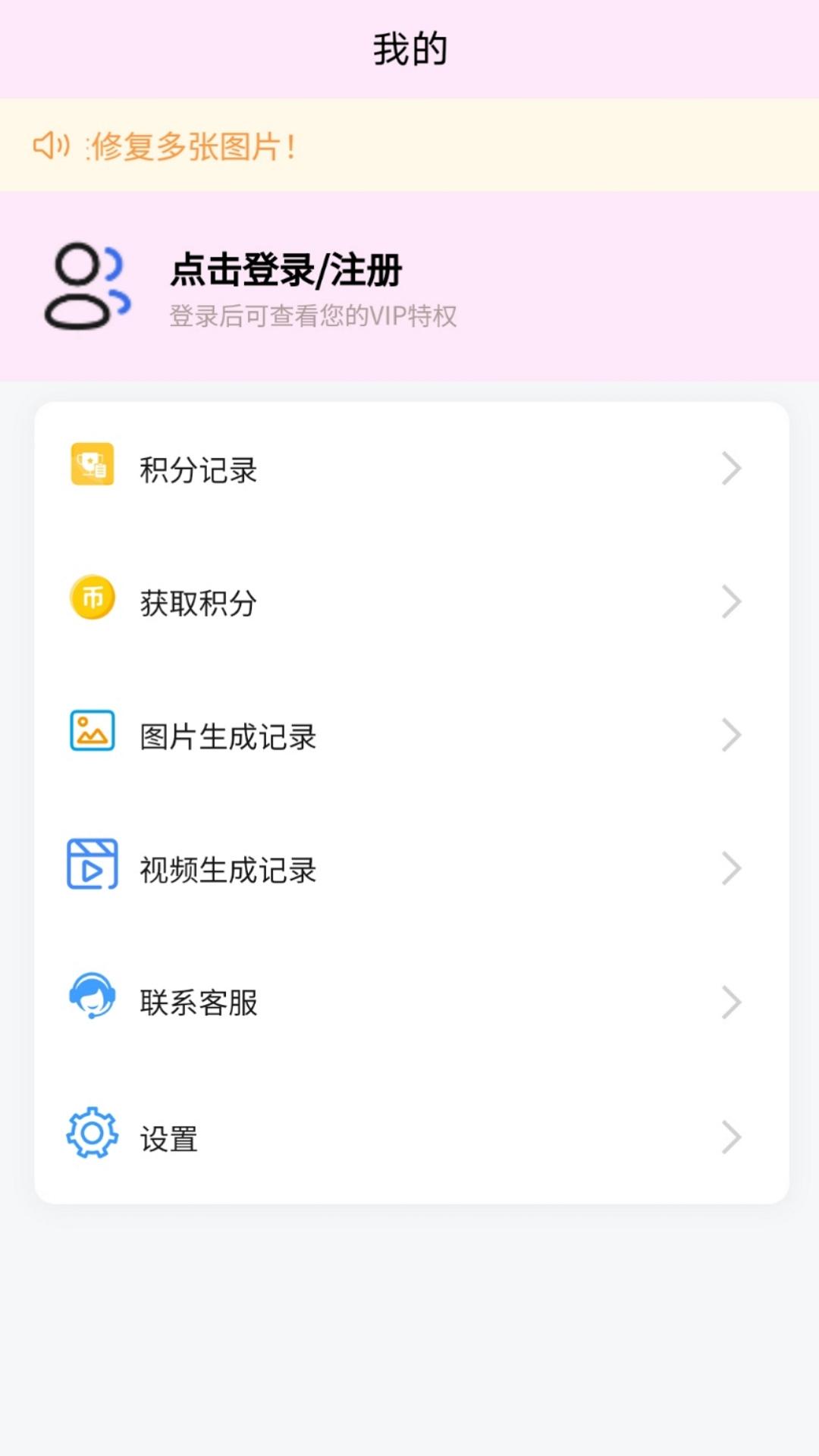
Task: Expand the 图片生成记录 row chevron
Action: click(730, 735)
